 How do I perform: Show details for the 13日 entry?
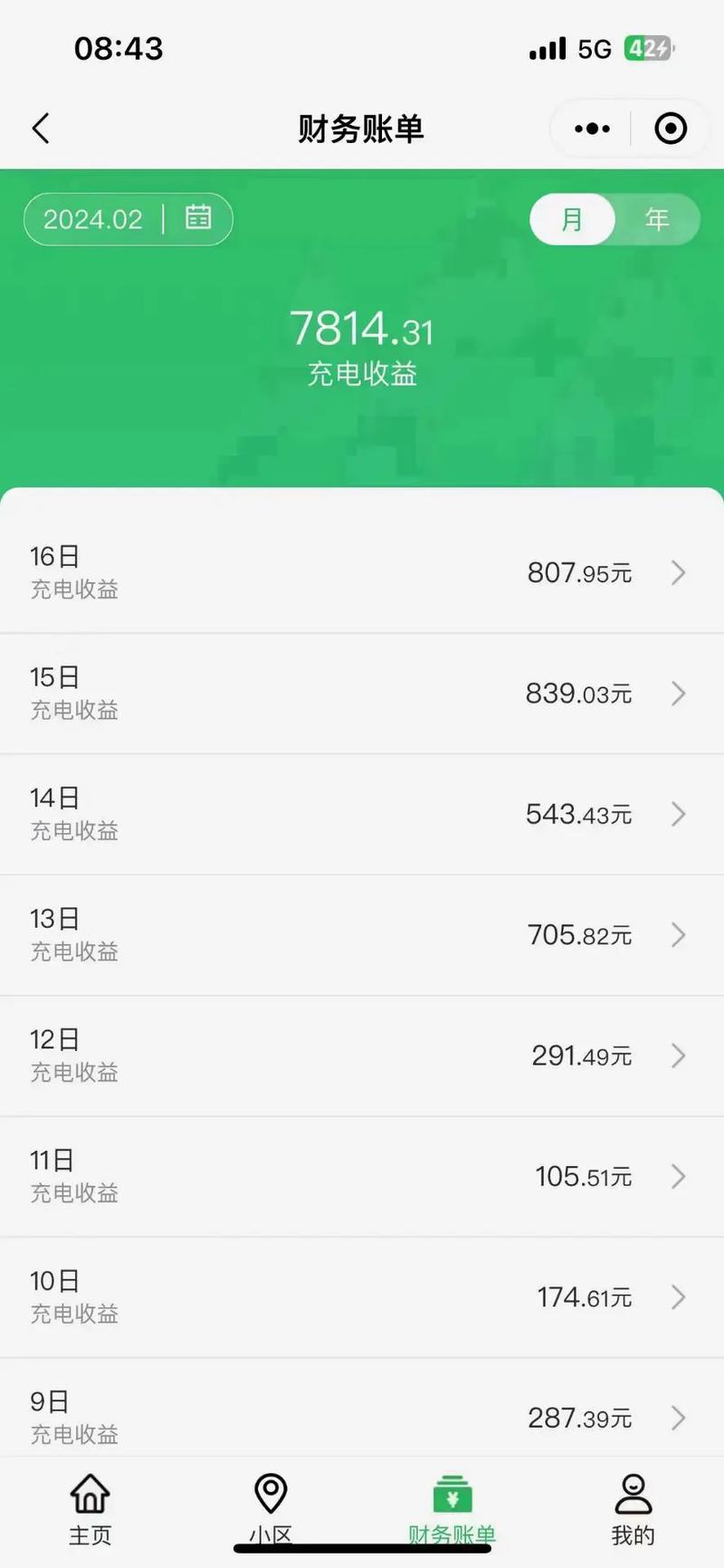pos(362,934)
